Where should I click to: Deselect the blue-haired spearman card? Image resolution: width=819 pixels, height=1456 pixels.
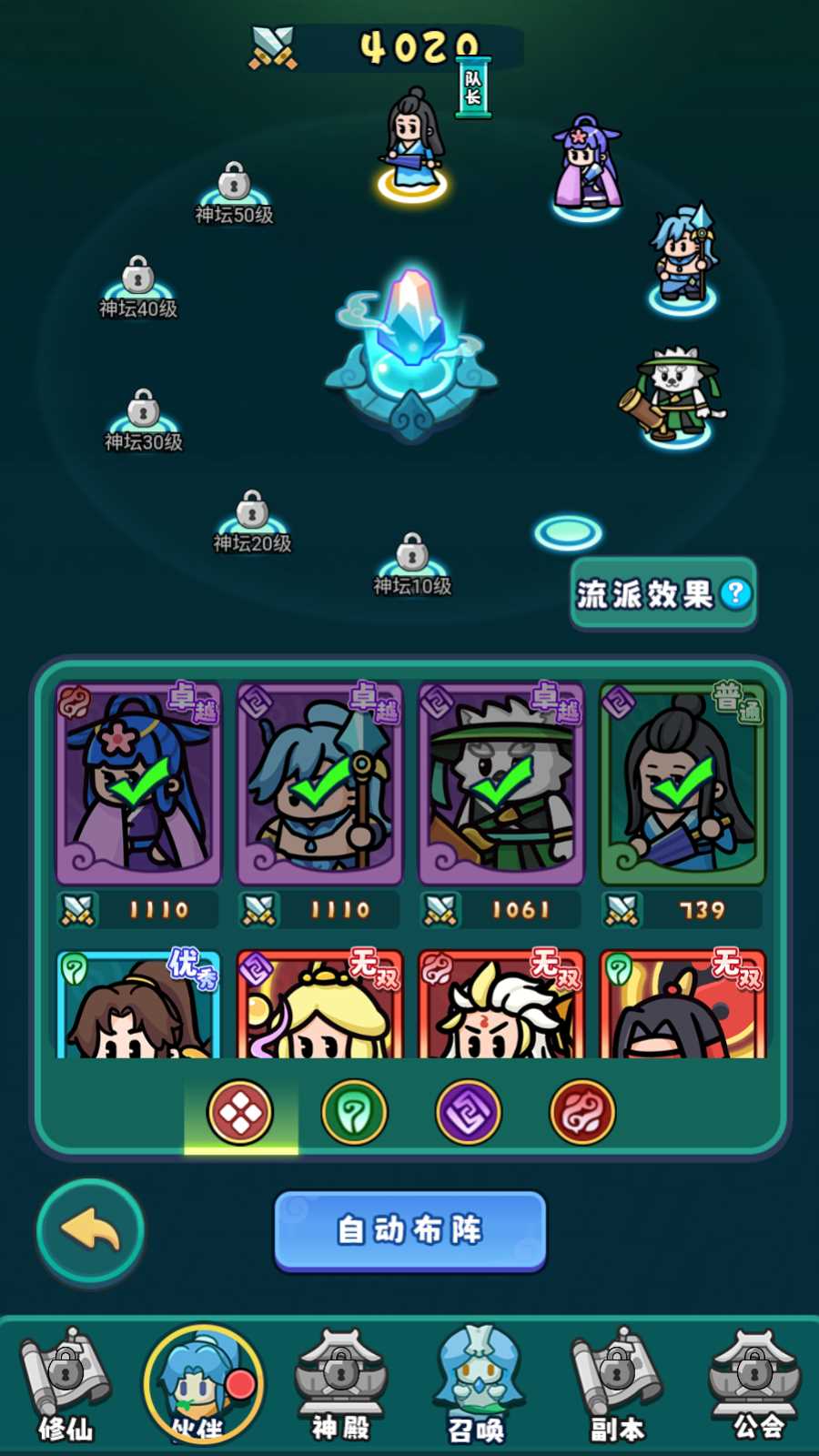click(x=319, y=784)
